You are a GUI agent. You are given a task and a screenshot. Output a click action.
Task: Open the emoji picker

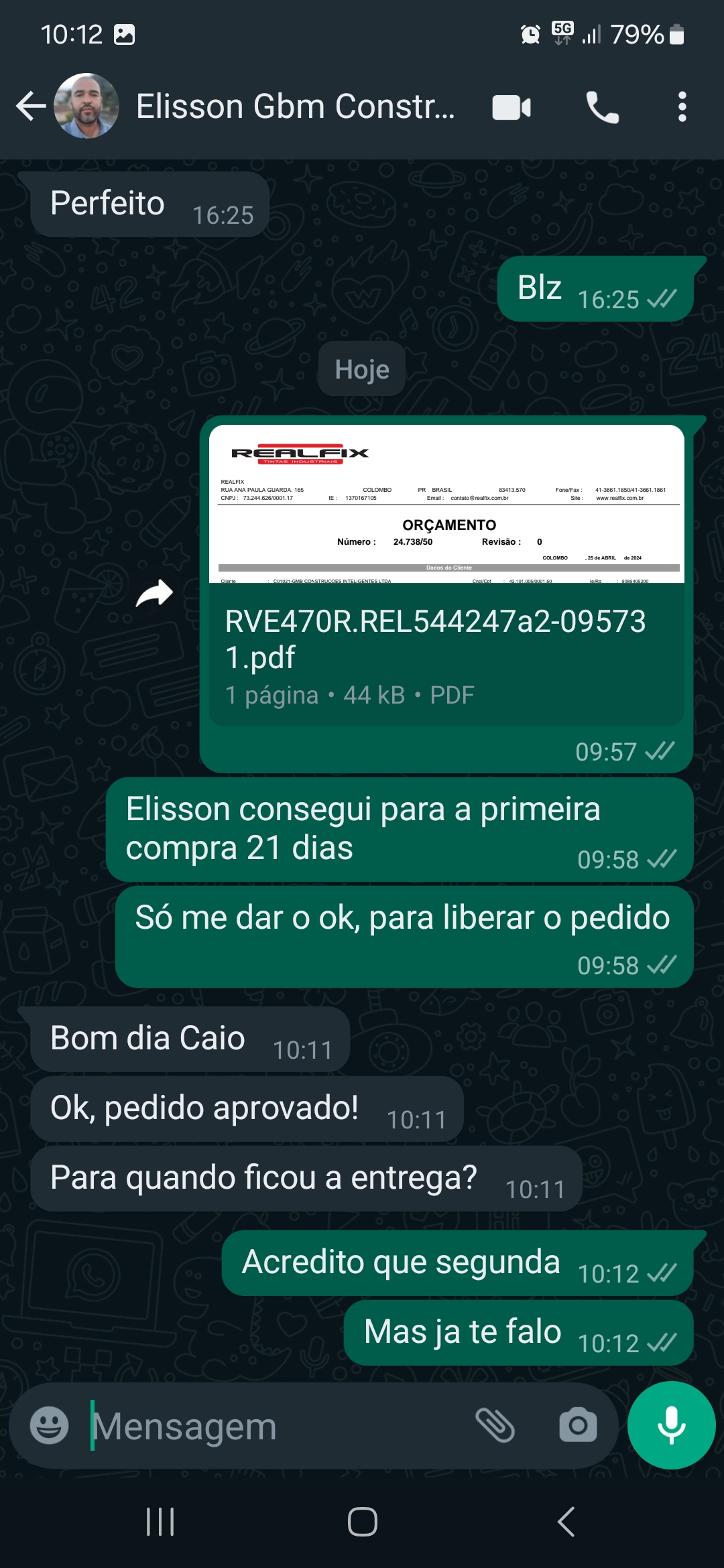[50, 1425]
